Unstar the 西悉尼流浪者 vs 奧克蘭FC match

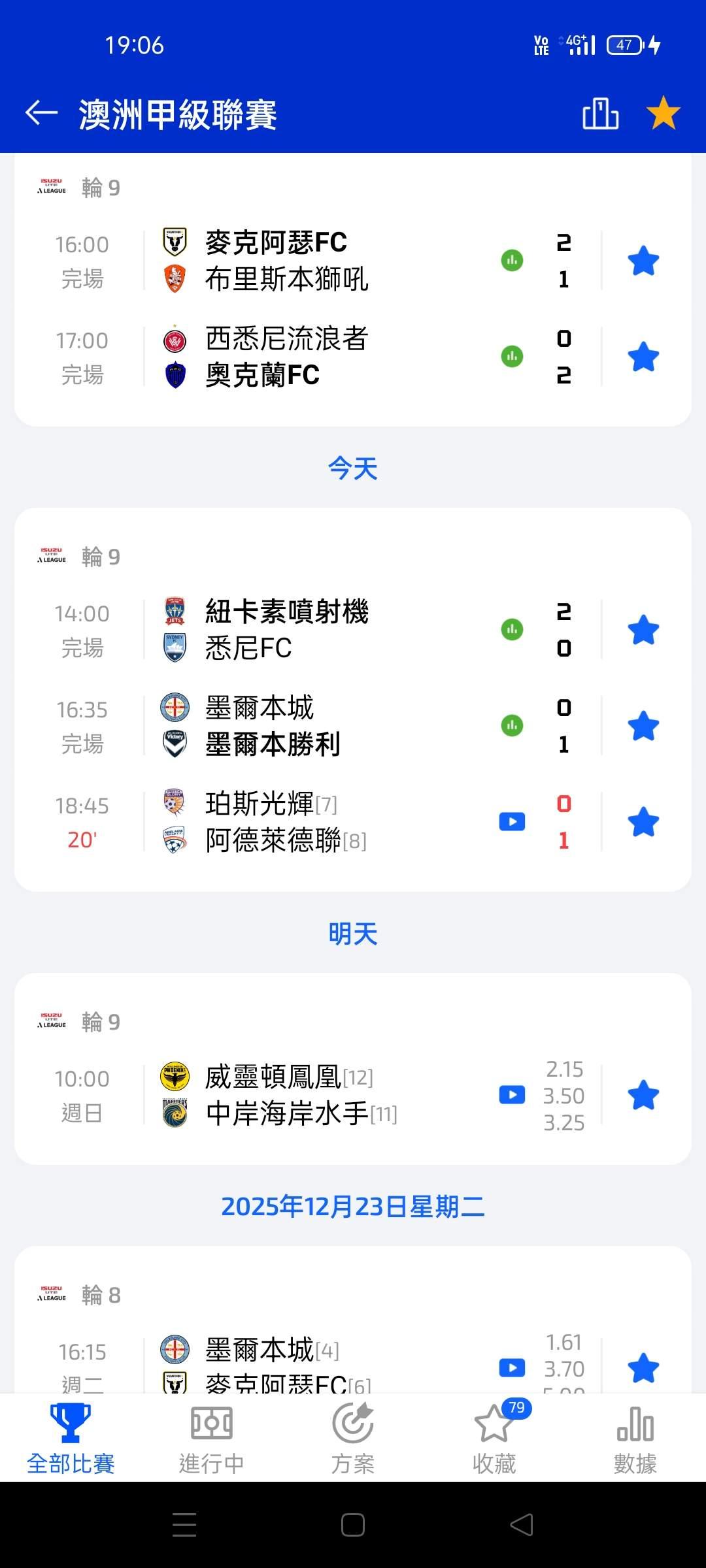click(x=643, y=357)
